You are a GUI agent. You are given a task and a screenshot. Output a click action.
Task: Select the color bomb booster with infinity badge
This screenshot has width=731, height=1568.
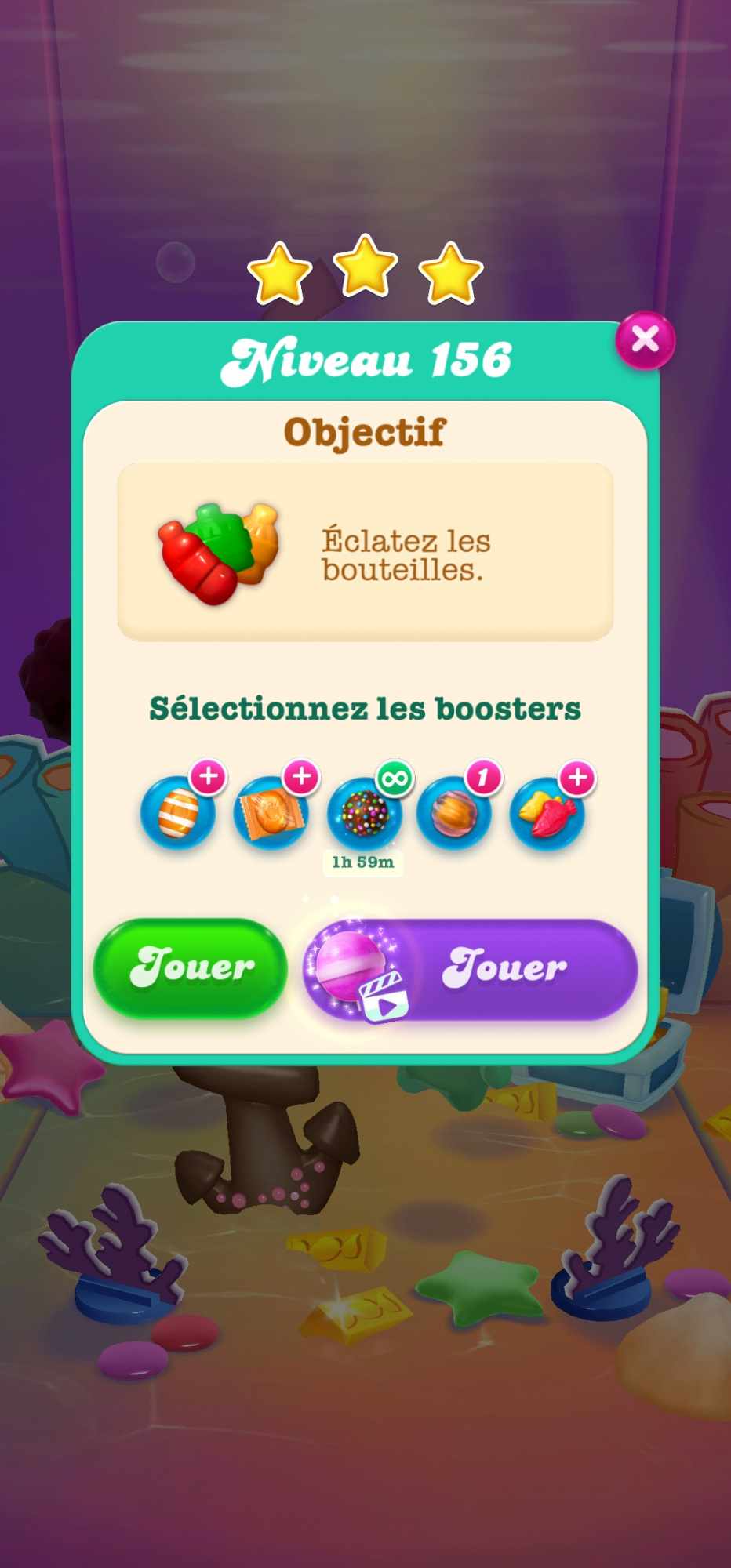pyautogui.click(x=364, y=813)
